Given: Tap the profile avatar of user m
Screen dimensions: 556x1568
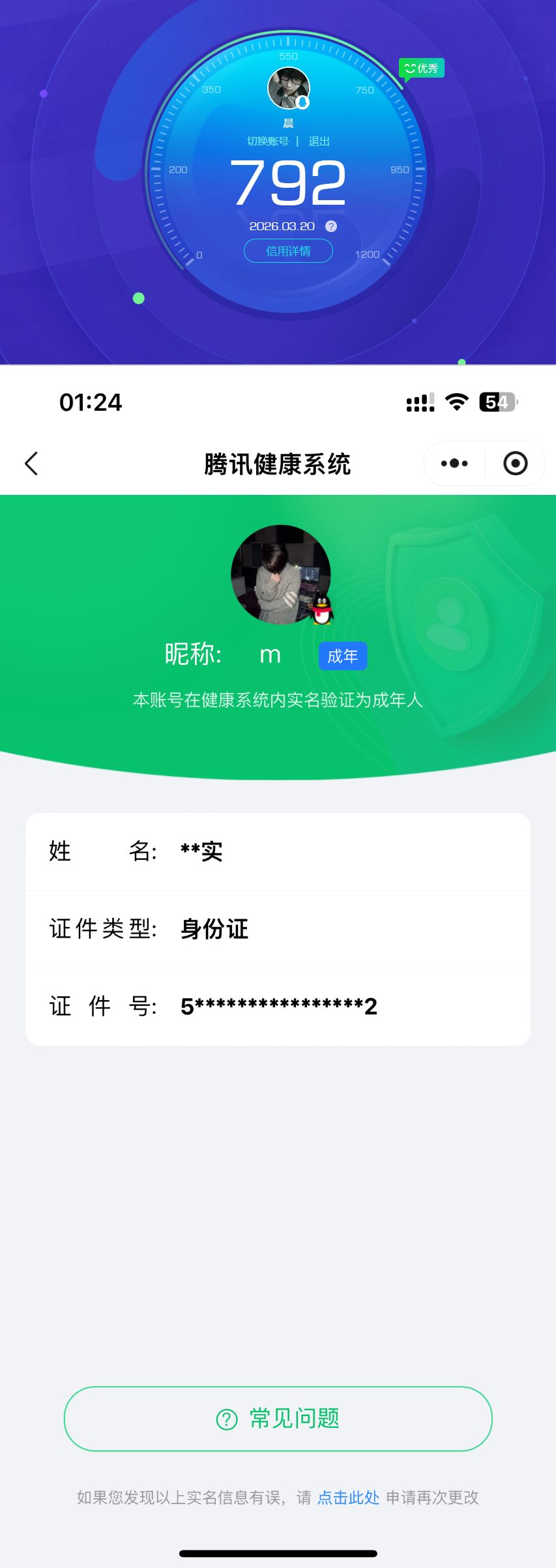Looking at the screenshot, I should tap(280, 574).
